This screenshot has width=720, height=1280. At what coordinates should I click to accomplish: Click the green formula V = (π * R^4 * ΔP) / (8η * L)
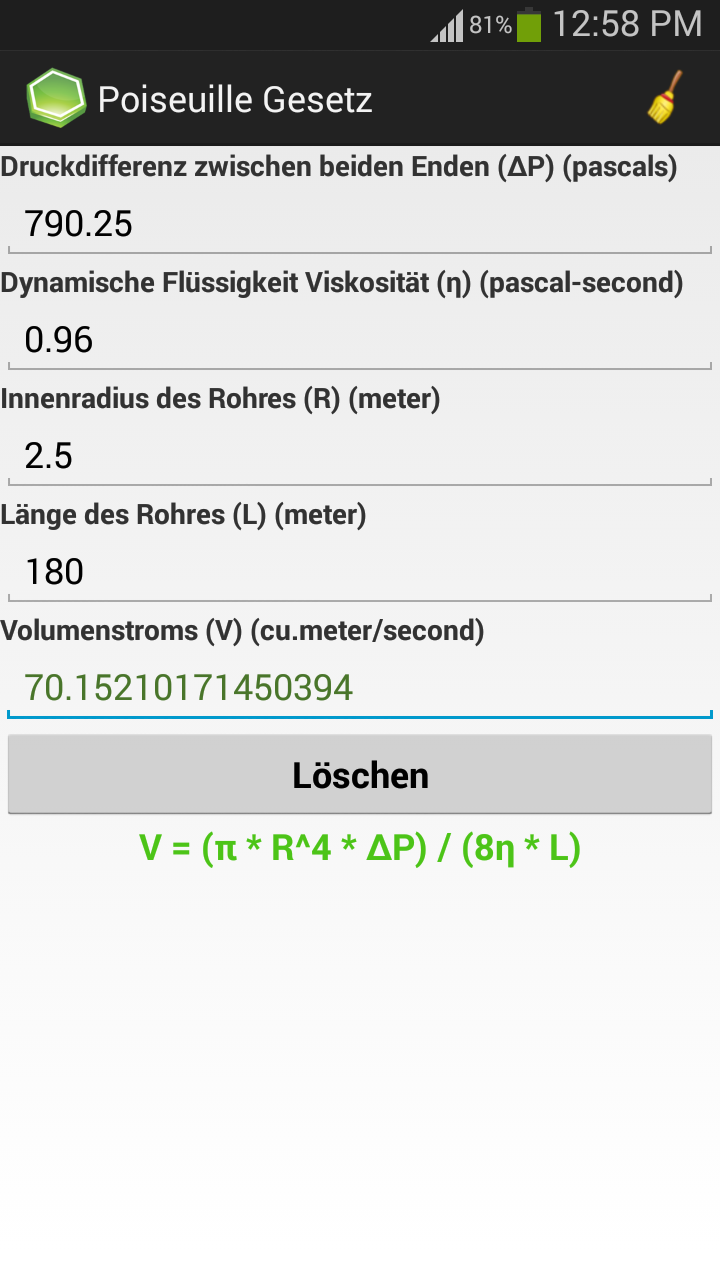tap(360, 848)
